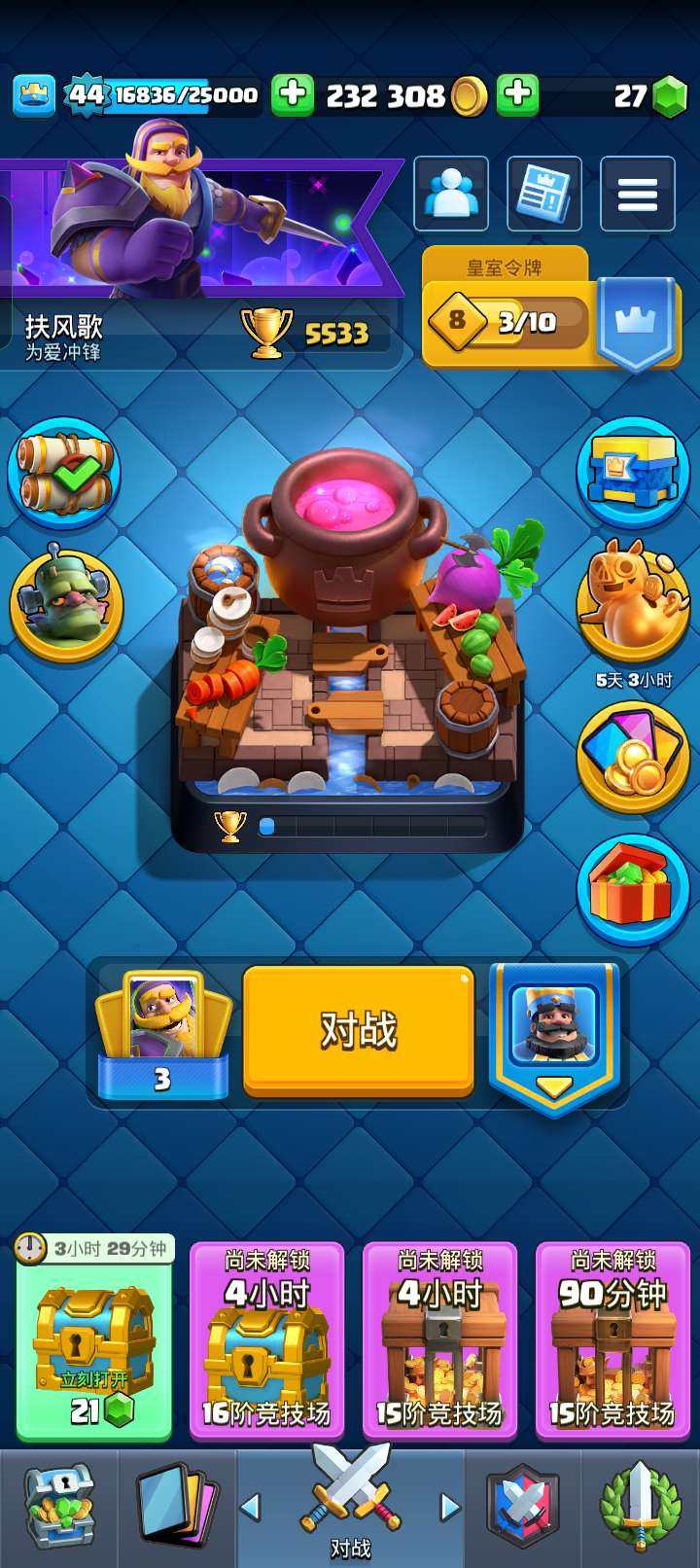
Task: Tap the green plus next to experience bar
Action: click(x=292, y=95)
